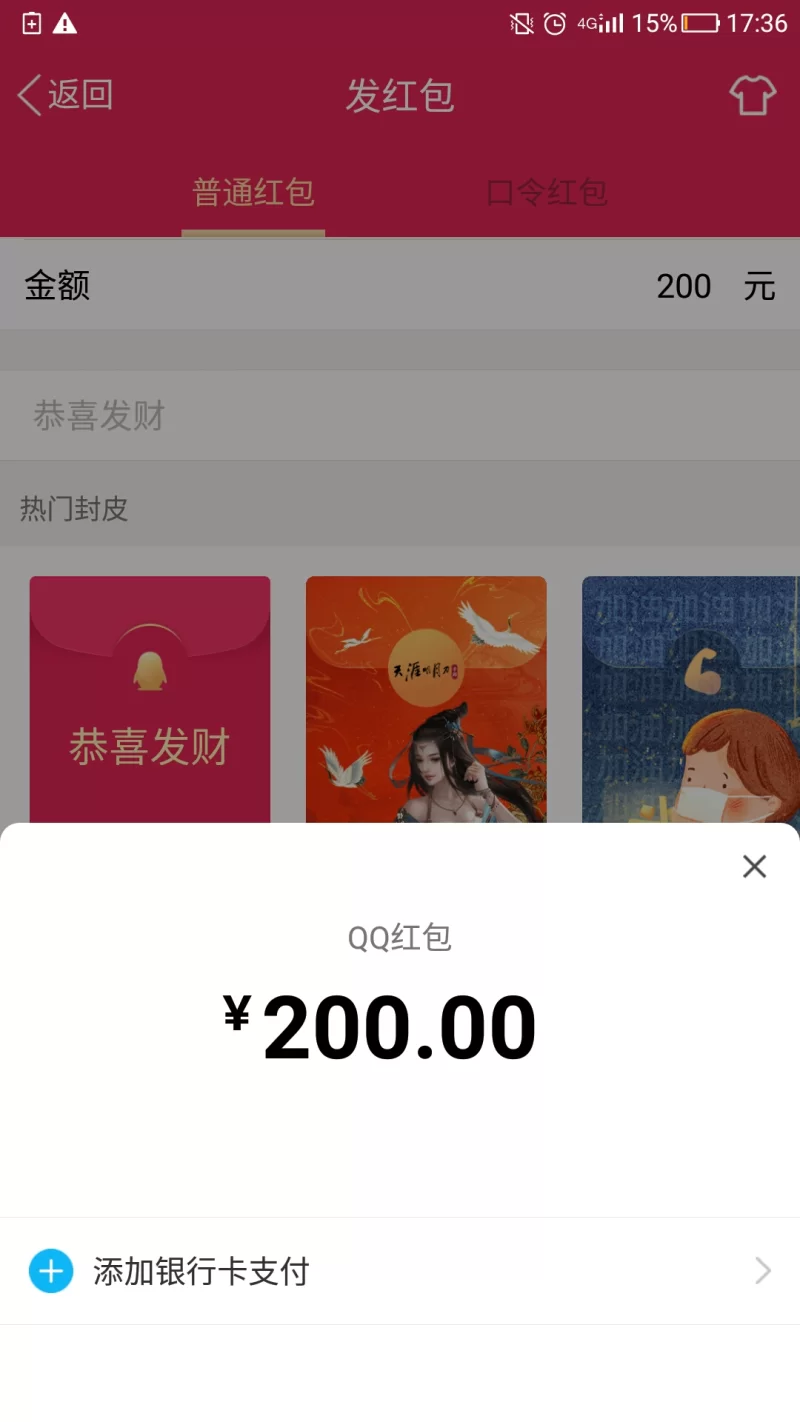This screenshot has height=1422, width=800.
Task: Choose the red 恭喜发财 cover
Action: pyautogui.click(x=150, y=700)
